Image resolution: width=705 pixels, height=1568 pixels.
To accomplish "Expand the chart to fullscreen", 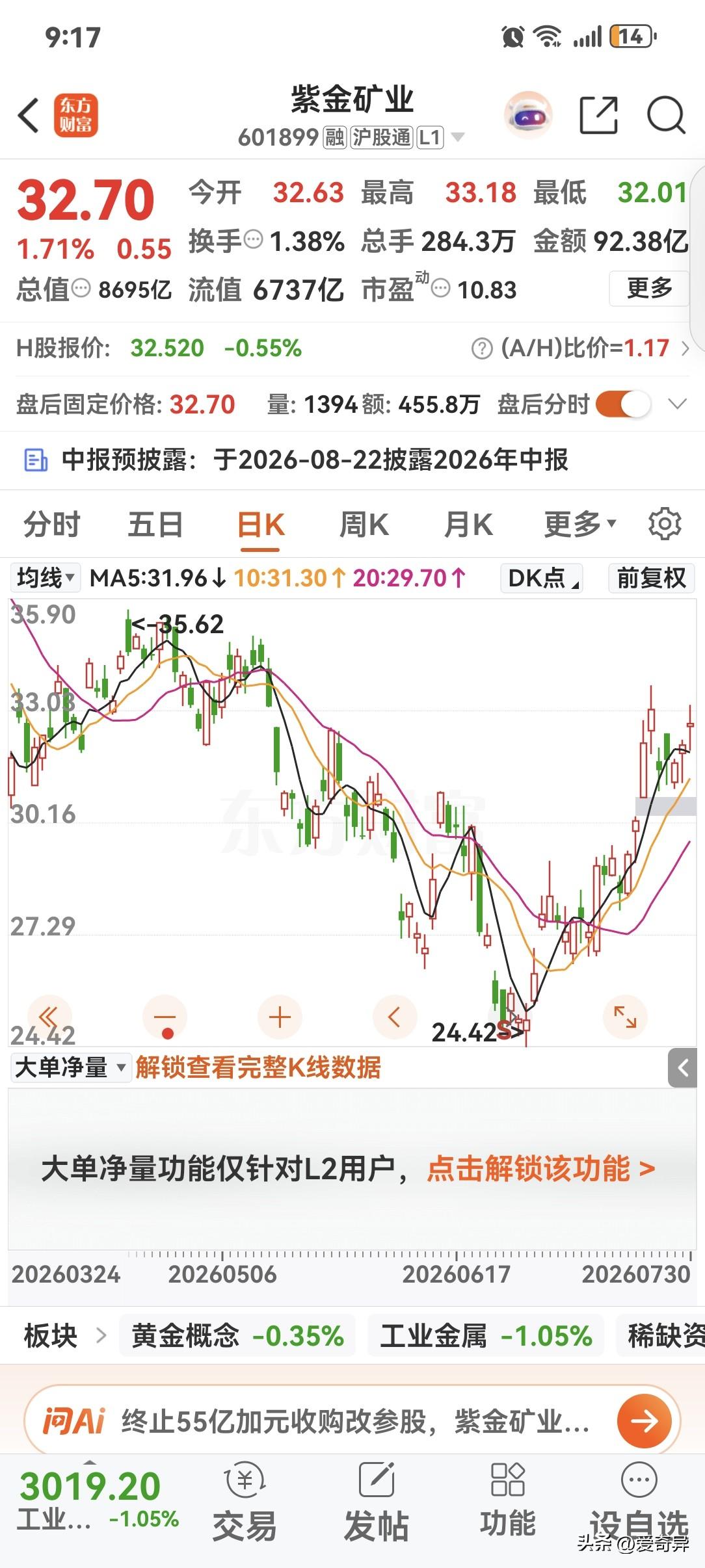I will (625, 1017).
